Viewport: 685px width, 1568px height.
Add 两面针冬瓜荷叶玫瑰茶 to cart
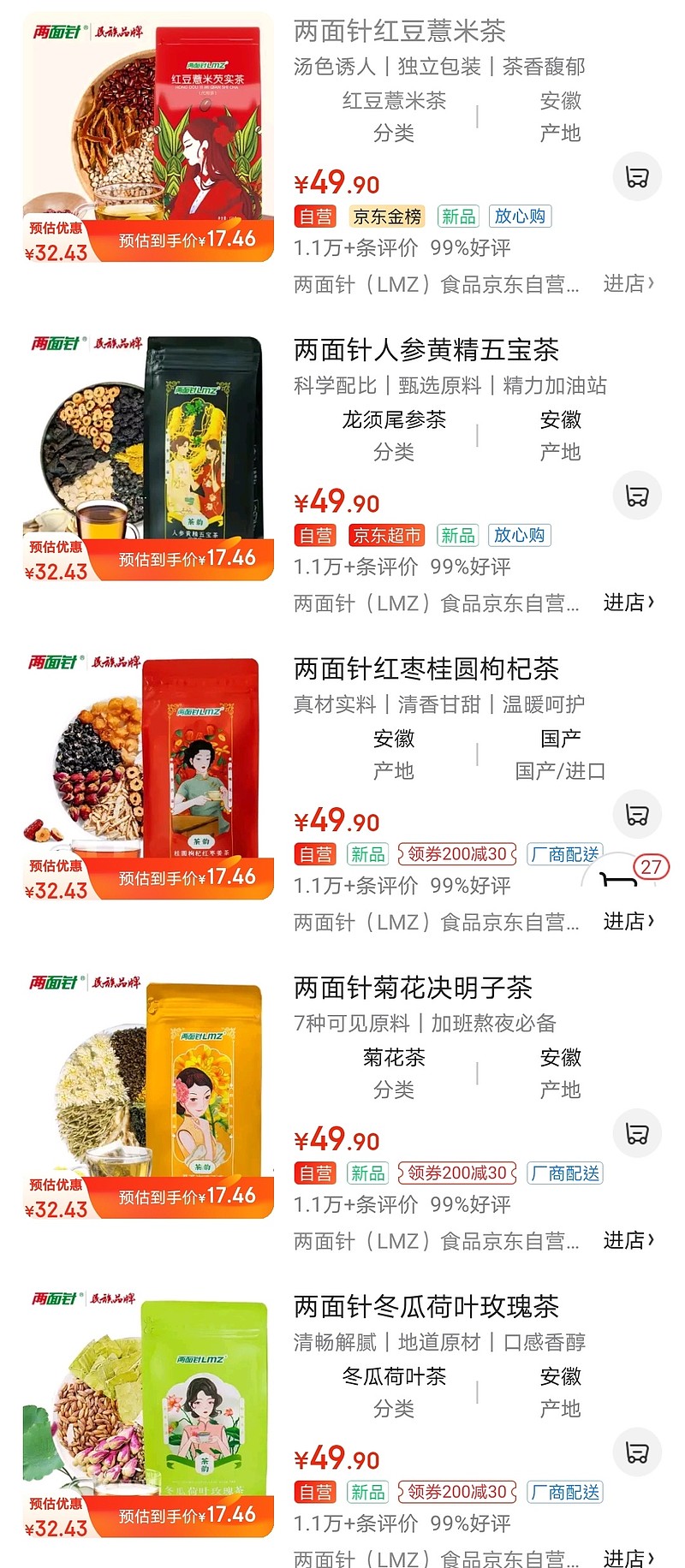(x=637, y=1452)
